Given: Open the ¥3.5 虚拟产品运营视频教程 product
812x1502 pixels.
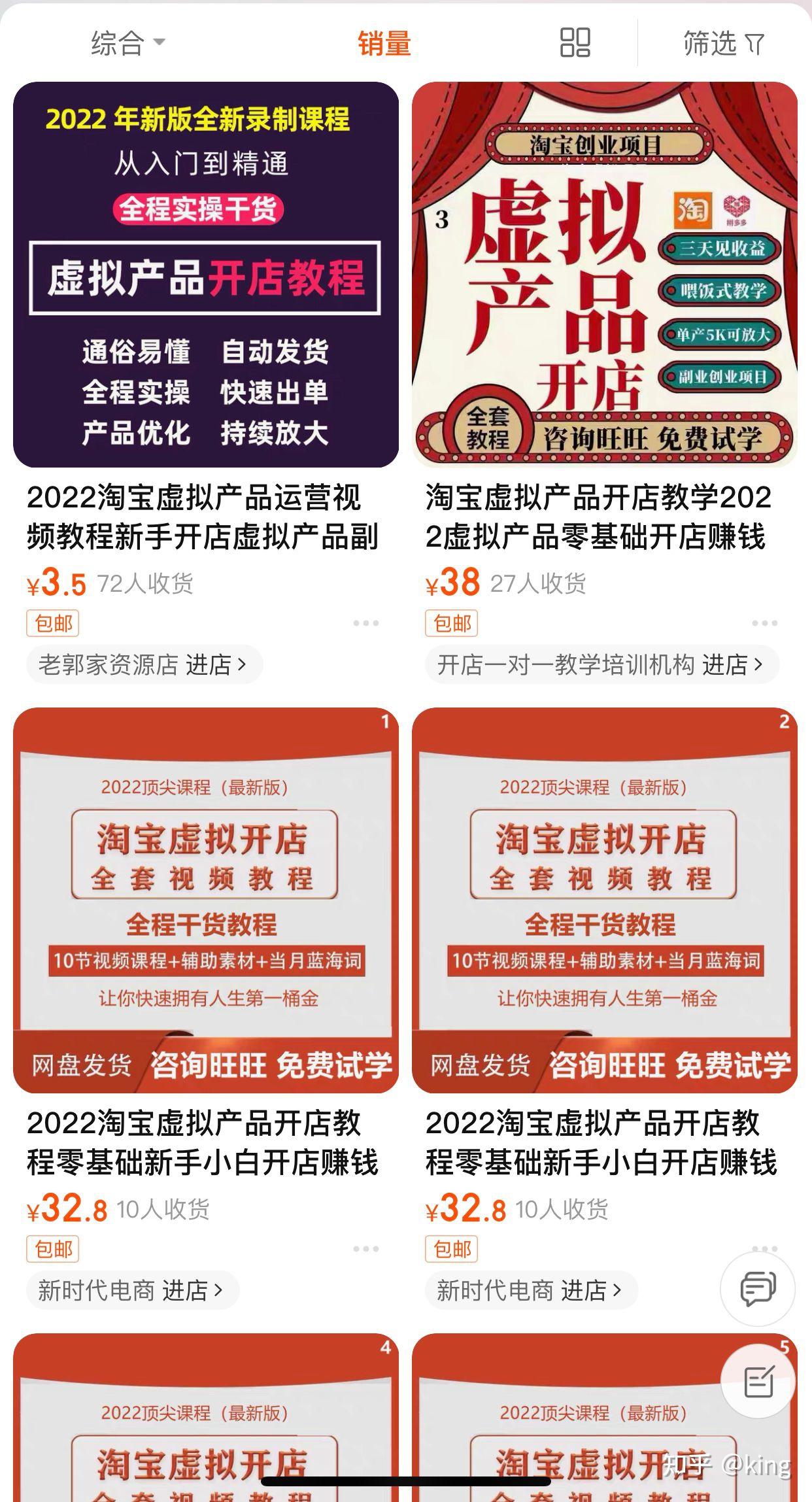Looking at the screenshot, I should point(206,275).
